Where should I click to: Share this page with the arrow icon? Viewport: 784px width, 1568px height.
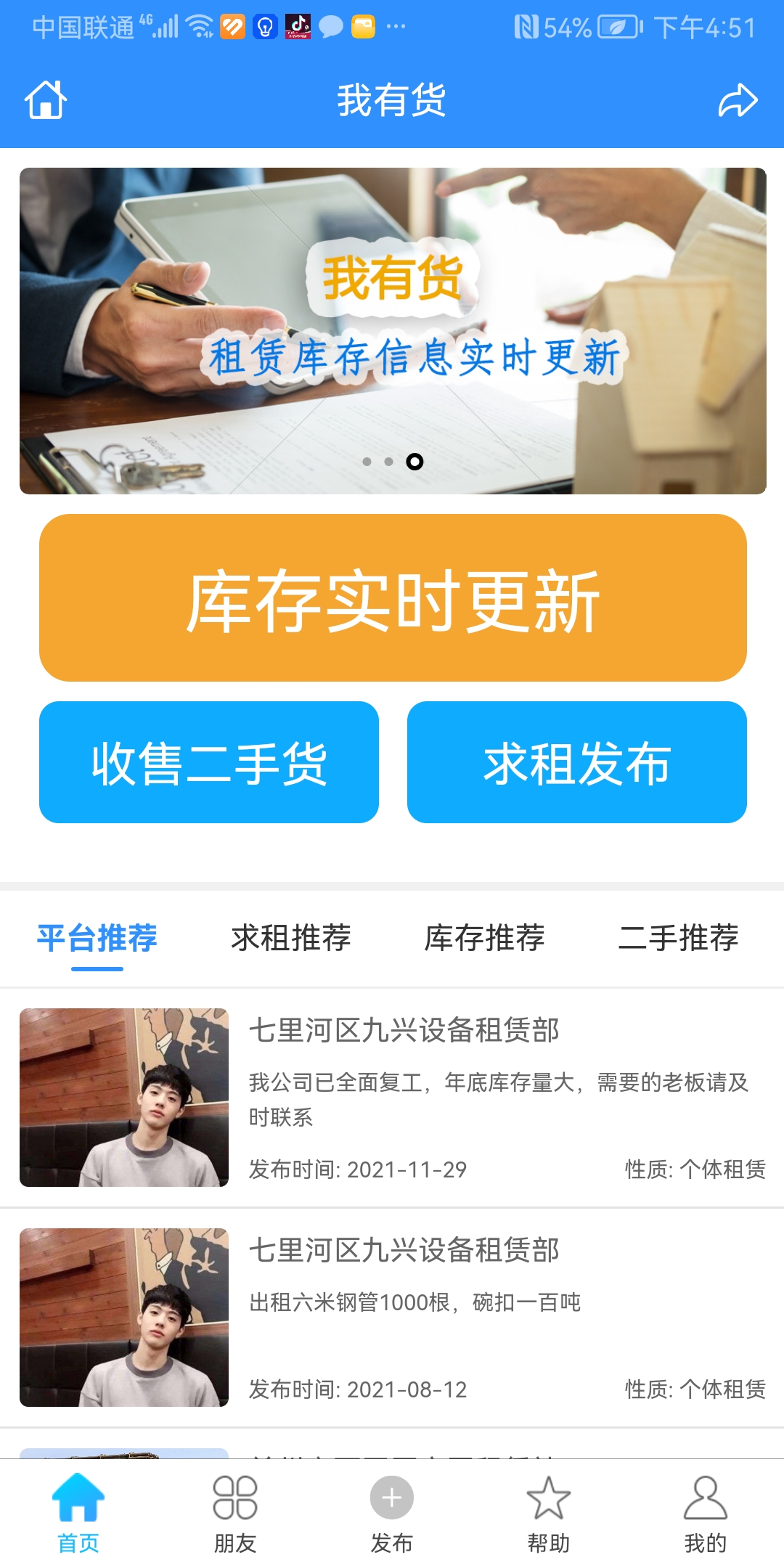point(738,100)
